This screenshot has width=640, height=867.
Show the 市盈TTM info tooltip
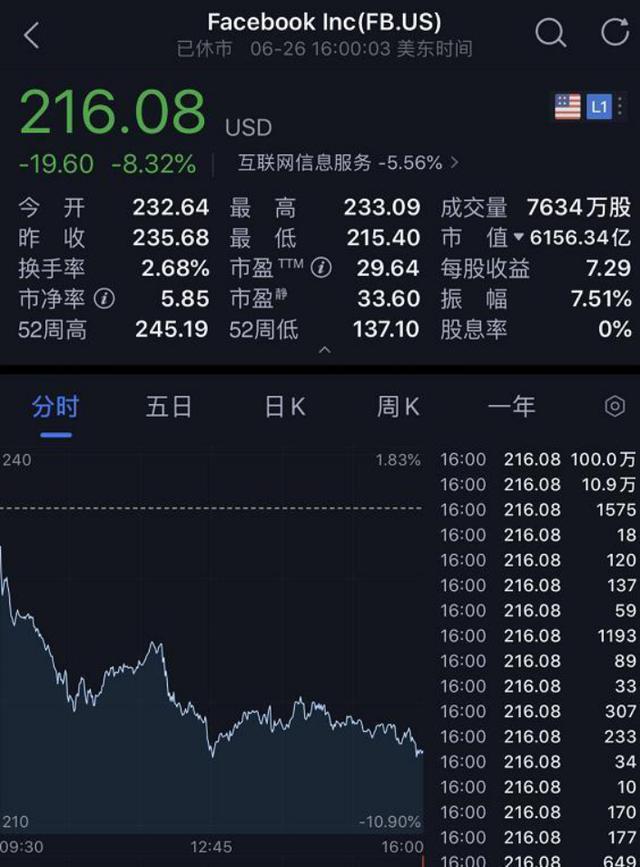321,268
